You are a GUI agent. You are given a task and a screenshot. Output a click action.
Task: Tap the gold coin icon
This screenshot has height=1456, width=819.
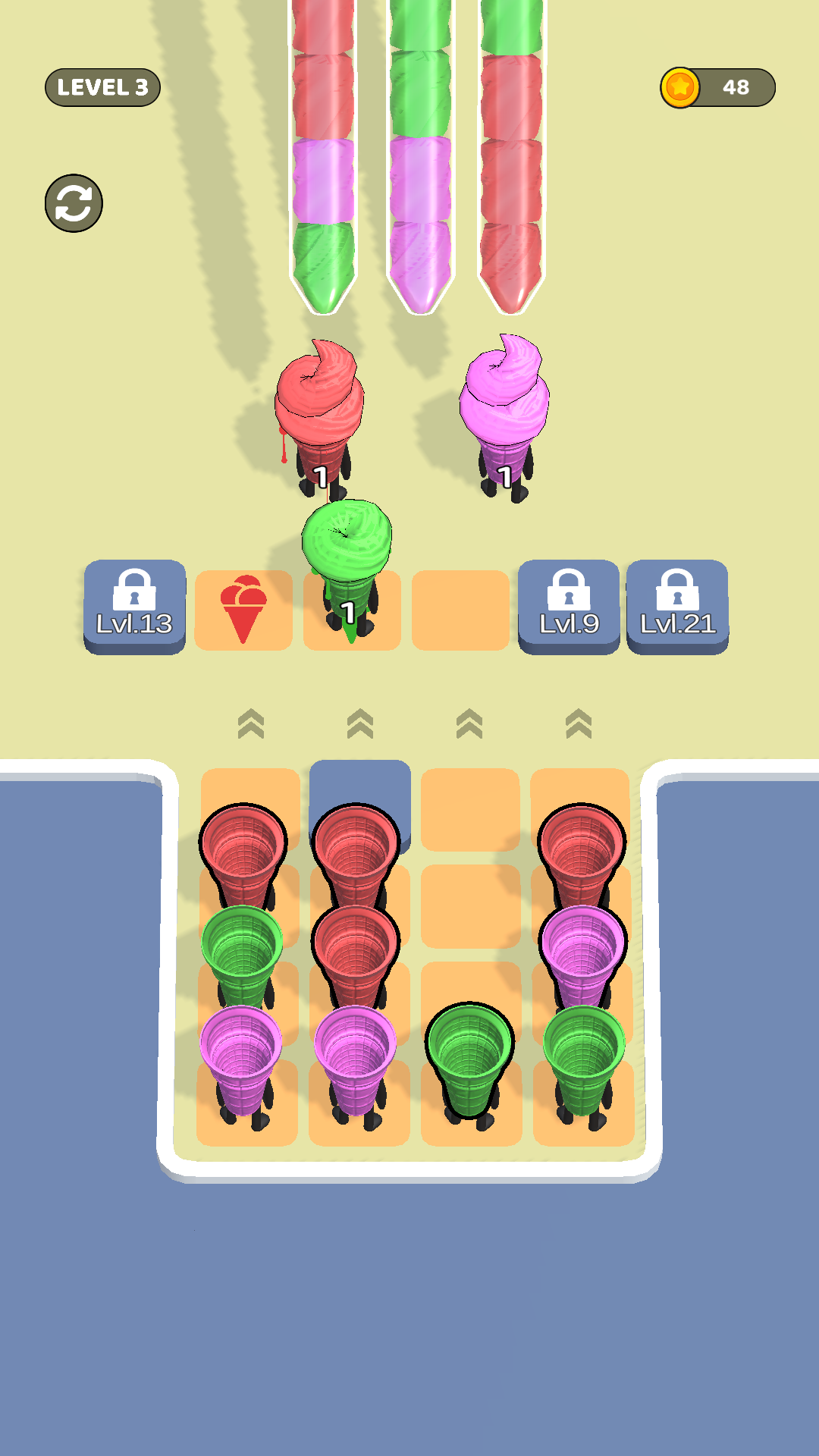coord(681,86)
